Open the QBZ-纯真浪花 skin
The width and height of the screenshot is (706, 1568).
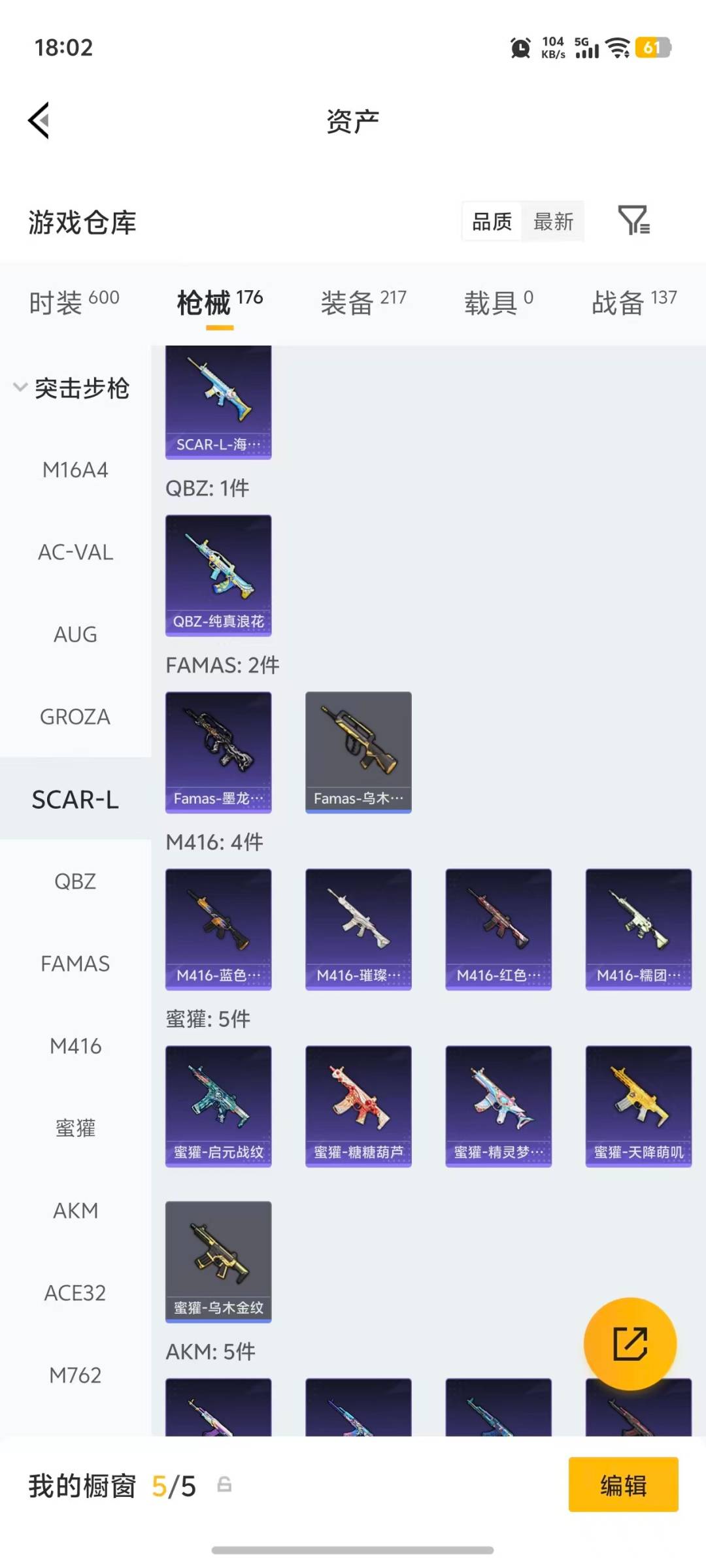(x=218, y=575)
